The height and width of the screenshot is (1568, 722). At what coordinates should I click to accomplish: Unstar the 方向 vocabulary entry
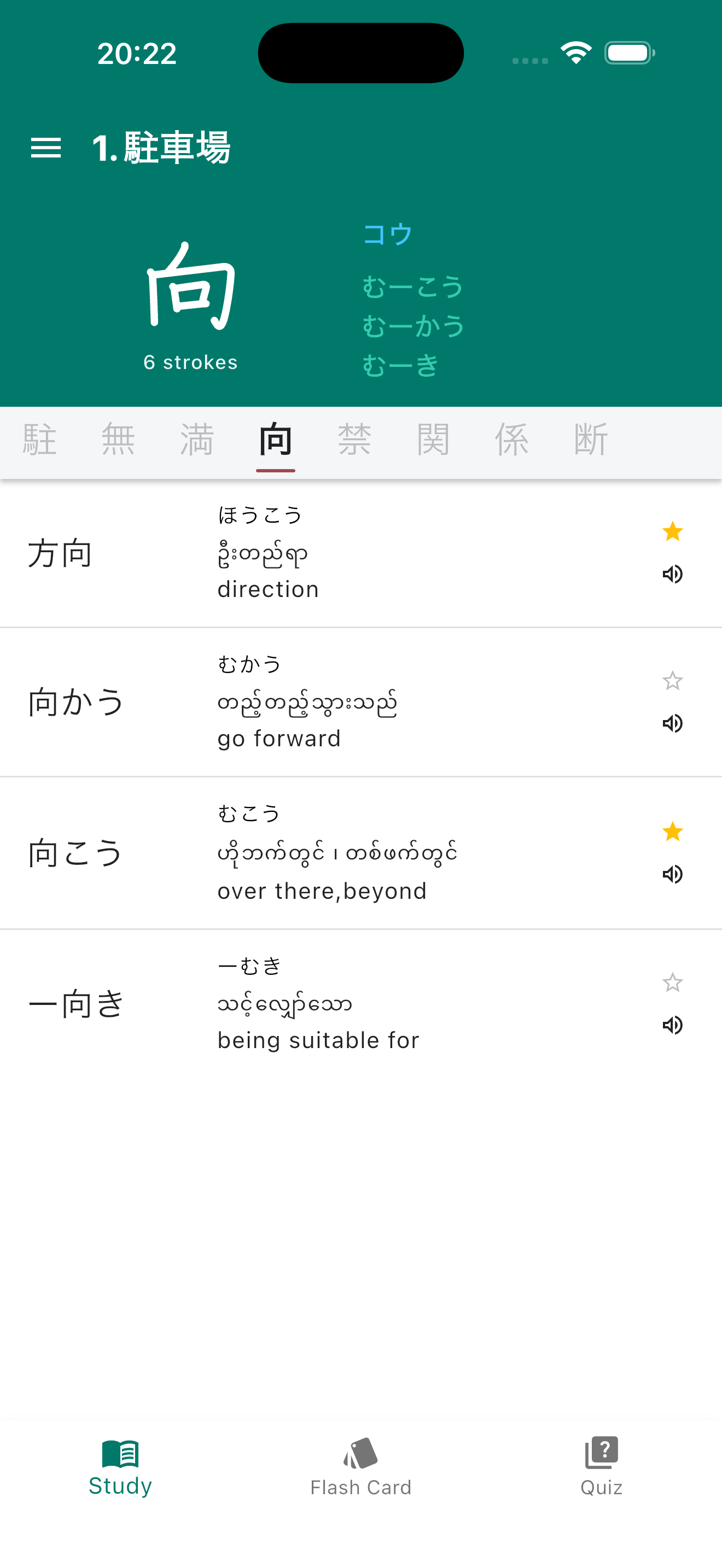672,531
